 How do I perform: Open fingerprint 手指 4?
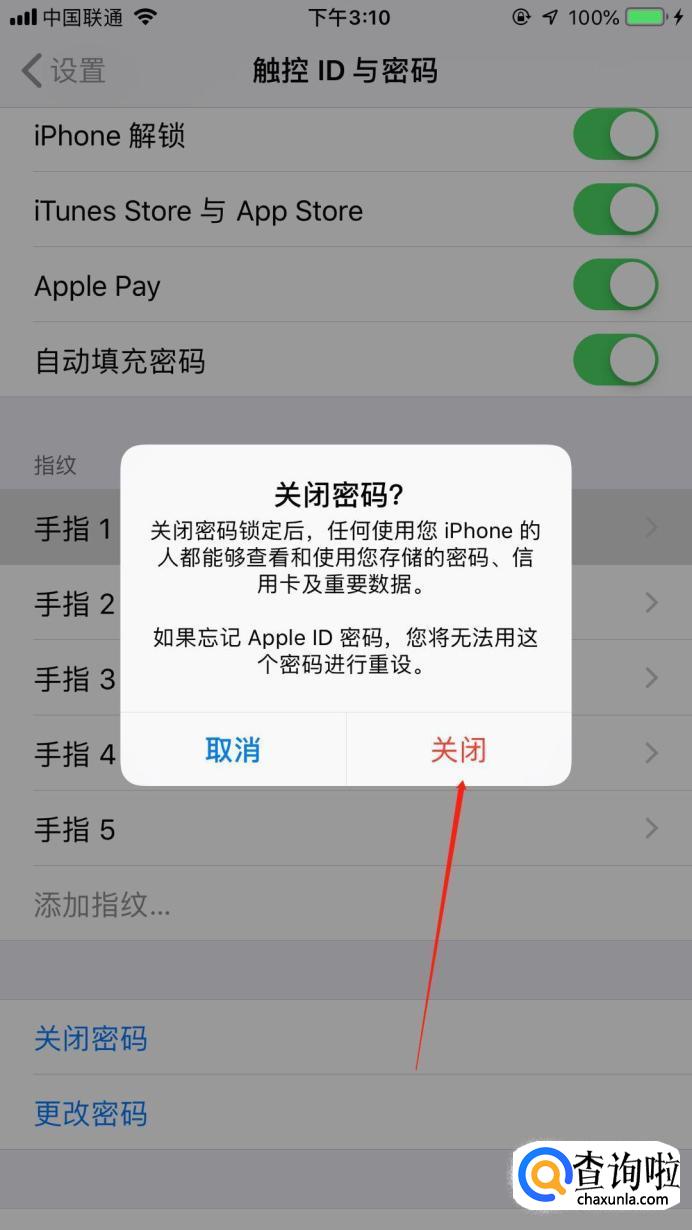tap(346, 753)
